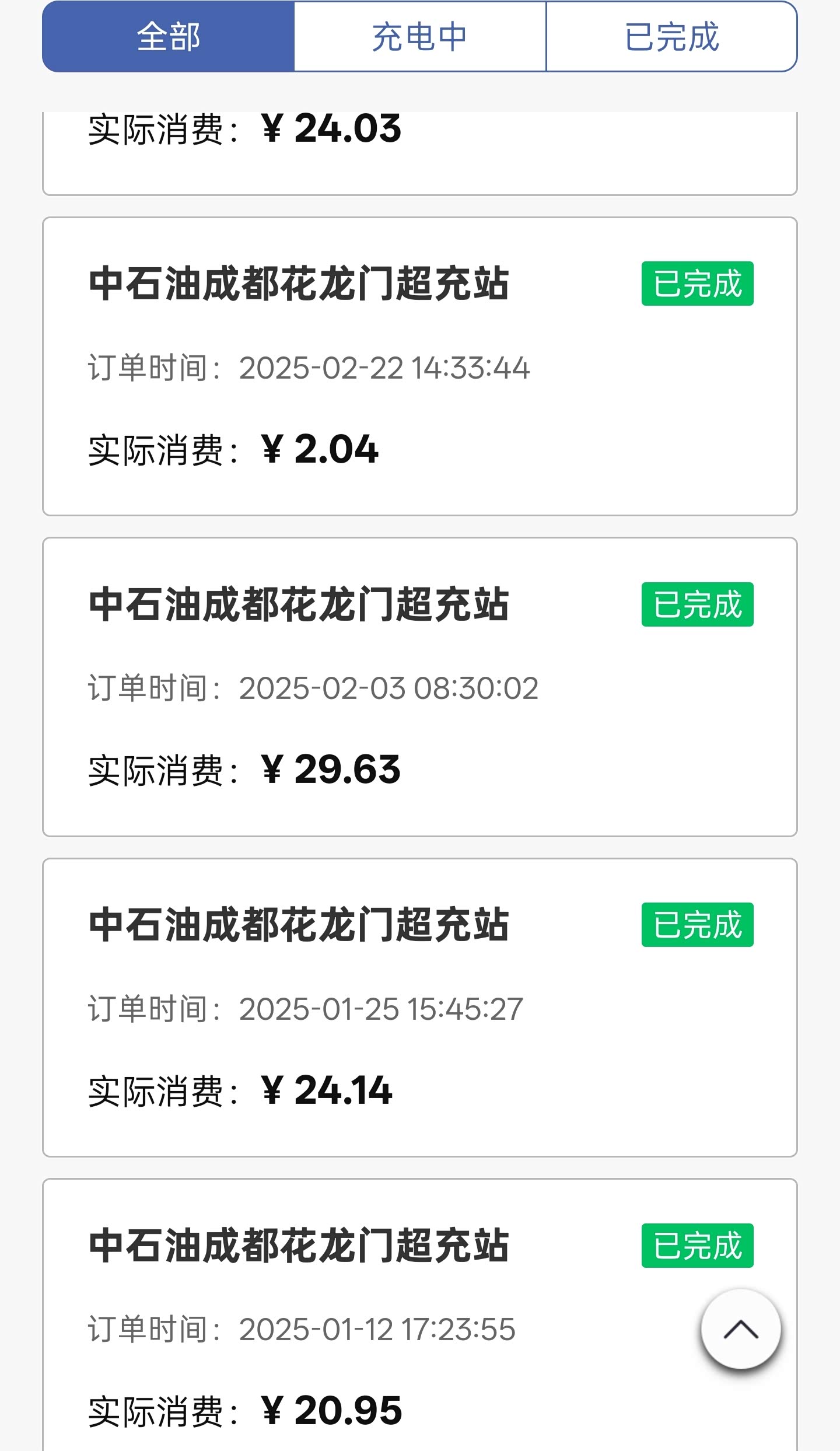Show the 已完成 orders tab
The width and height of the screenshot is (840, 1451).
pos(671,37)
